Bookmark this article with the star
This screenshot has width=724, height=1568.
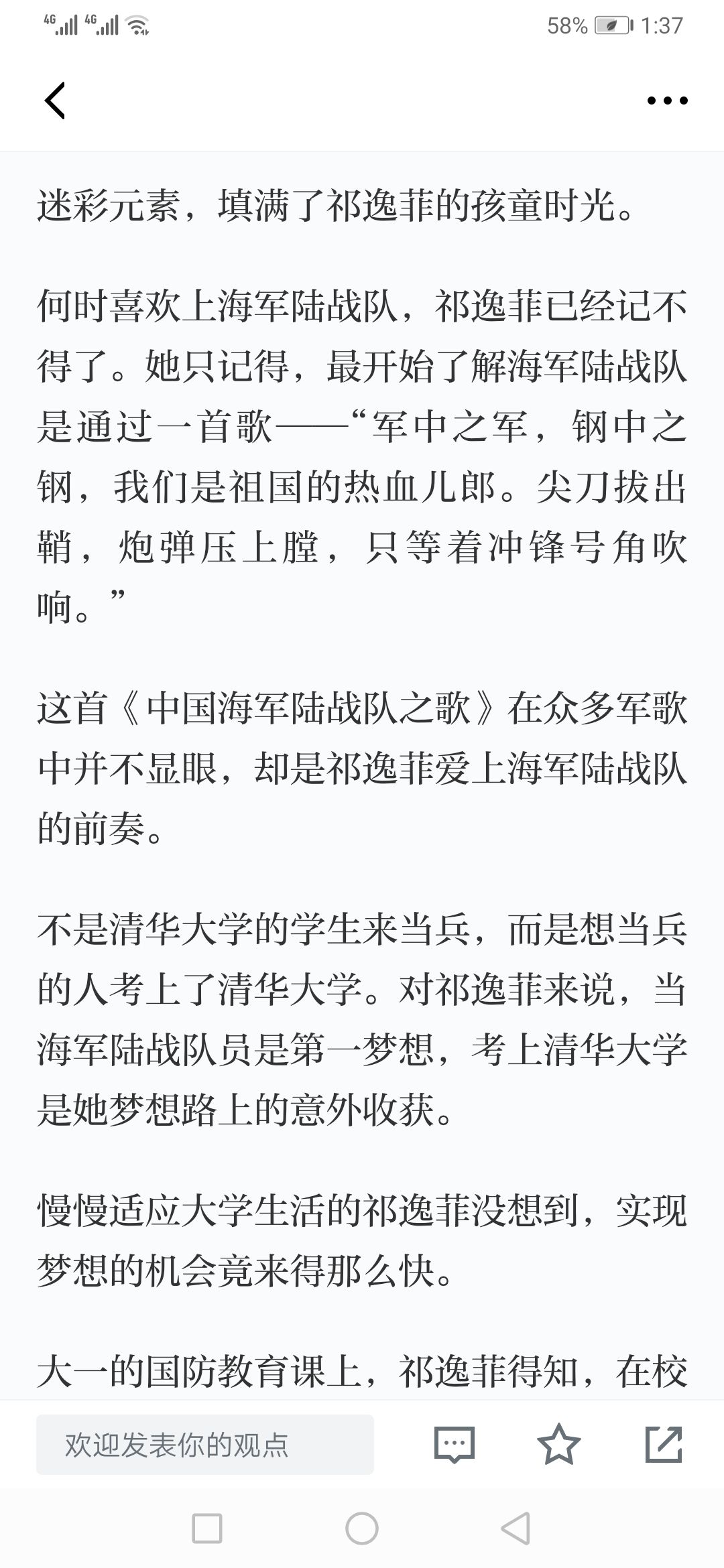[558, 1444]
